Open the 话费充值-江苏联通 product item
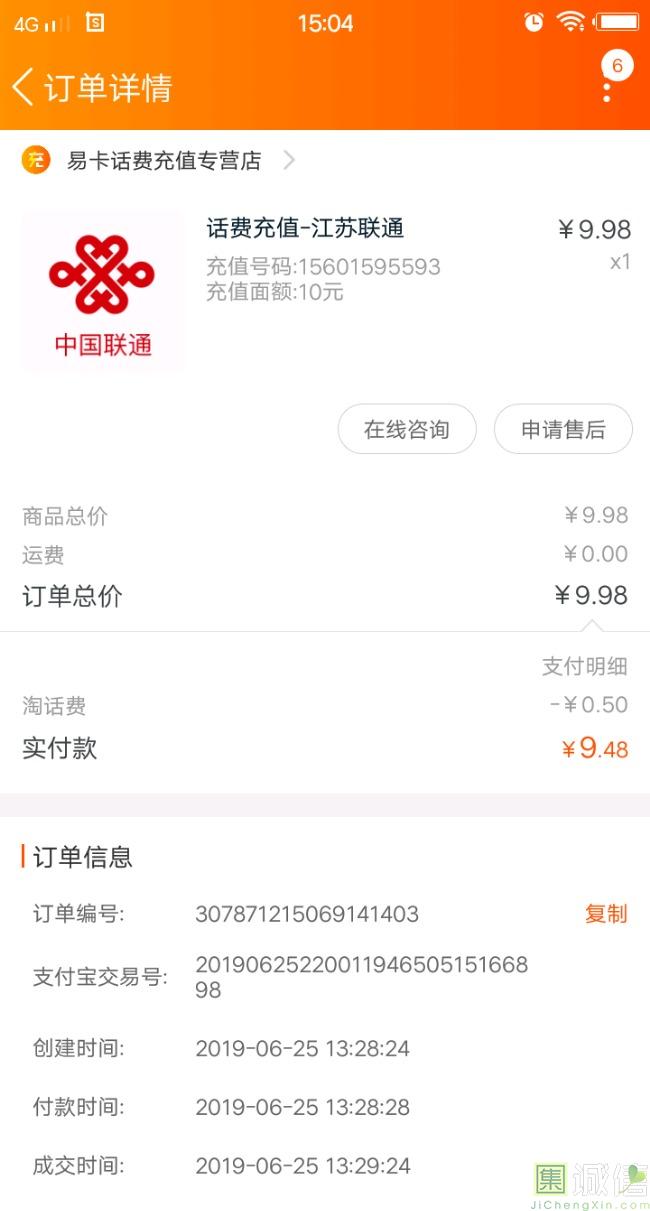Screen dimensions: 650x1211 tap(325, 291)
